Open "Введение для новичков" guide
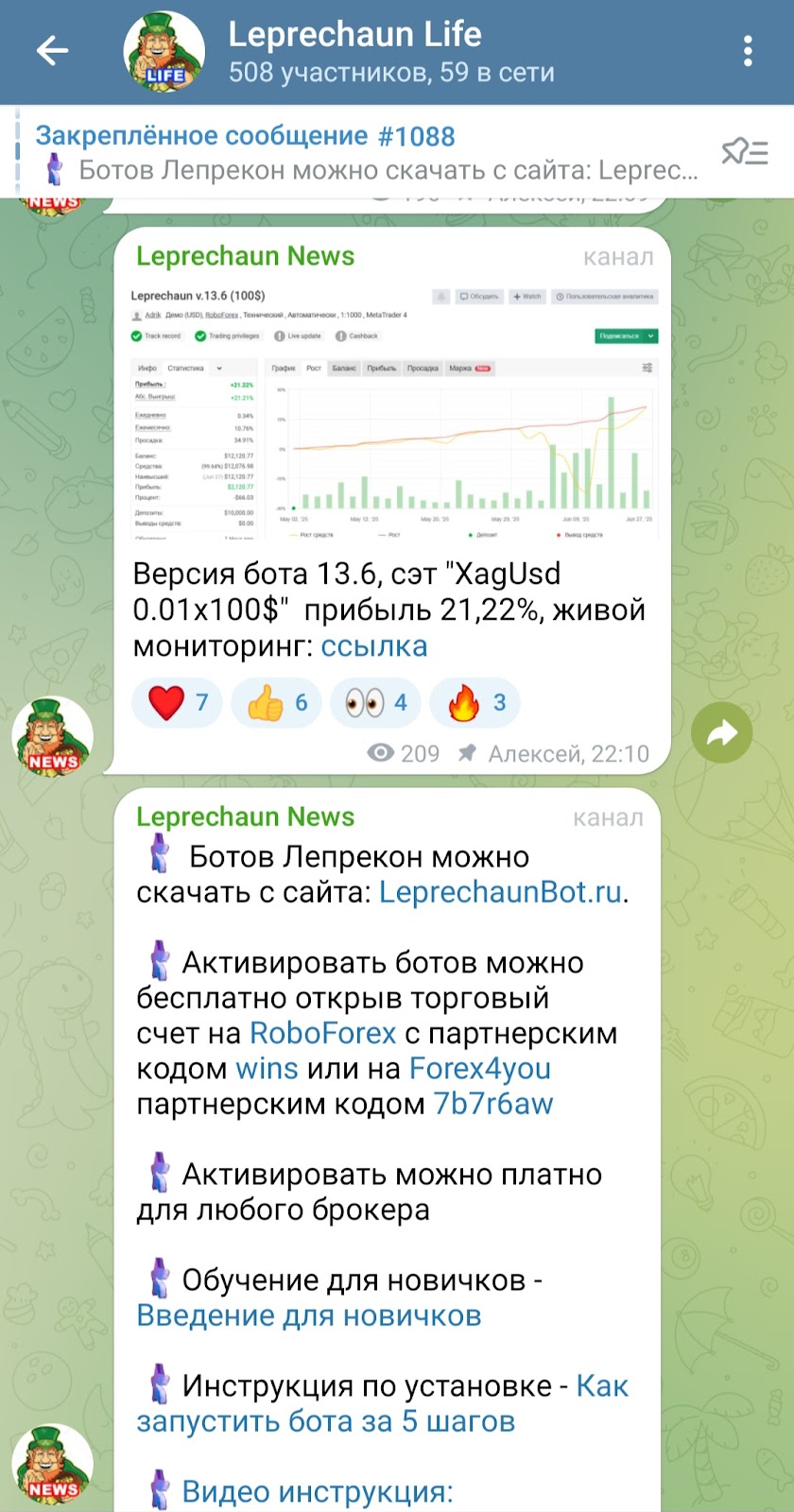Image resolution: width=794 pixels, height=1512 pixels. tap(309, 1315)
